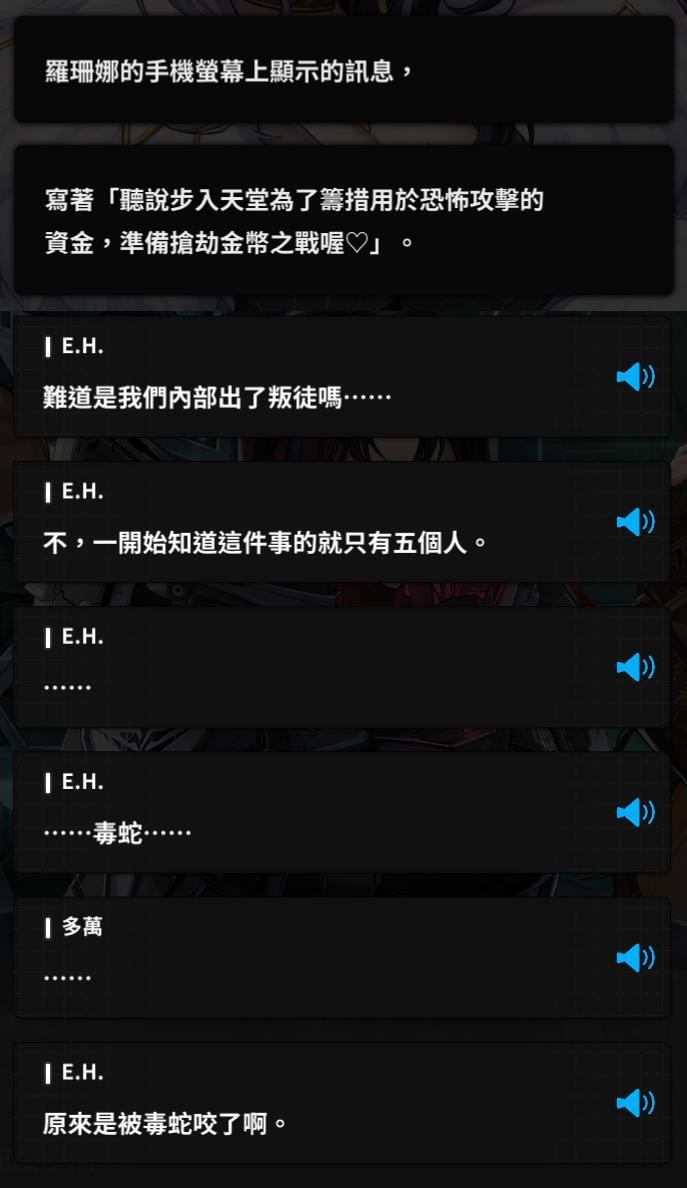
Task: Play E.H.'s silent "……" voice line
Action: point(635,667)
